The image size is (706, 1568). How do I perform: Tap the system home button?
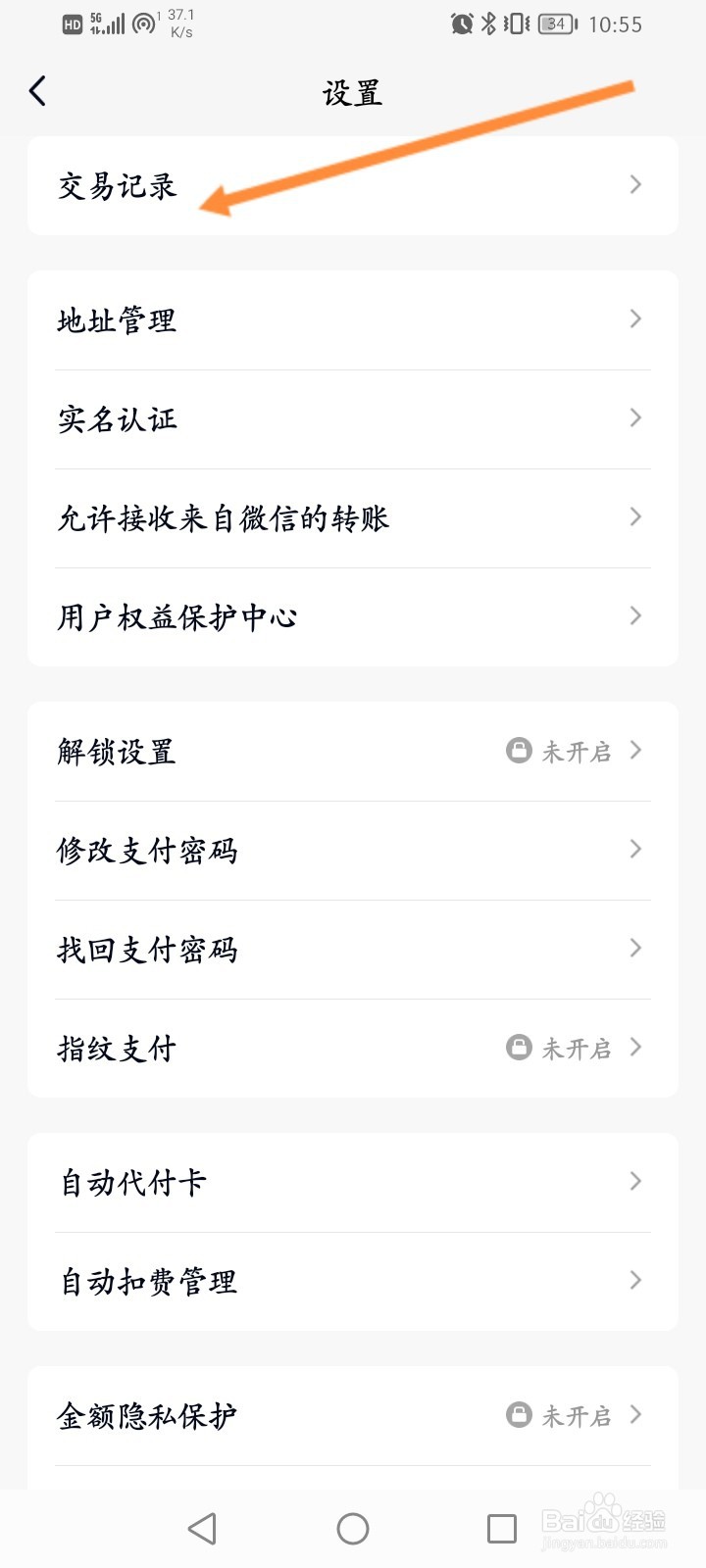(x=353, y=1529)
